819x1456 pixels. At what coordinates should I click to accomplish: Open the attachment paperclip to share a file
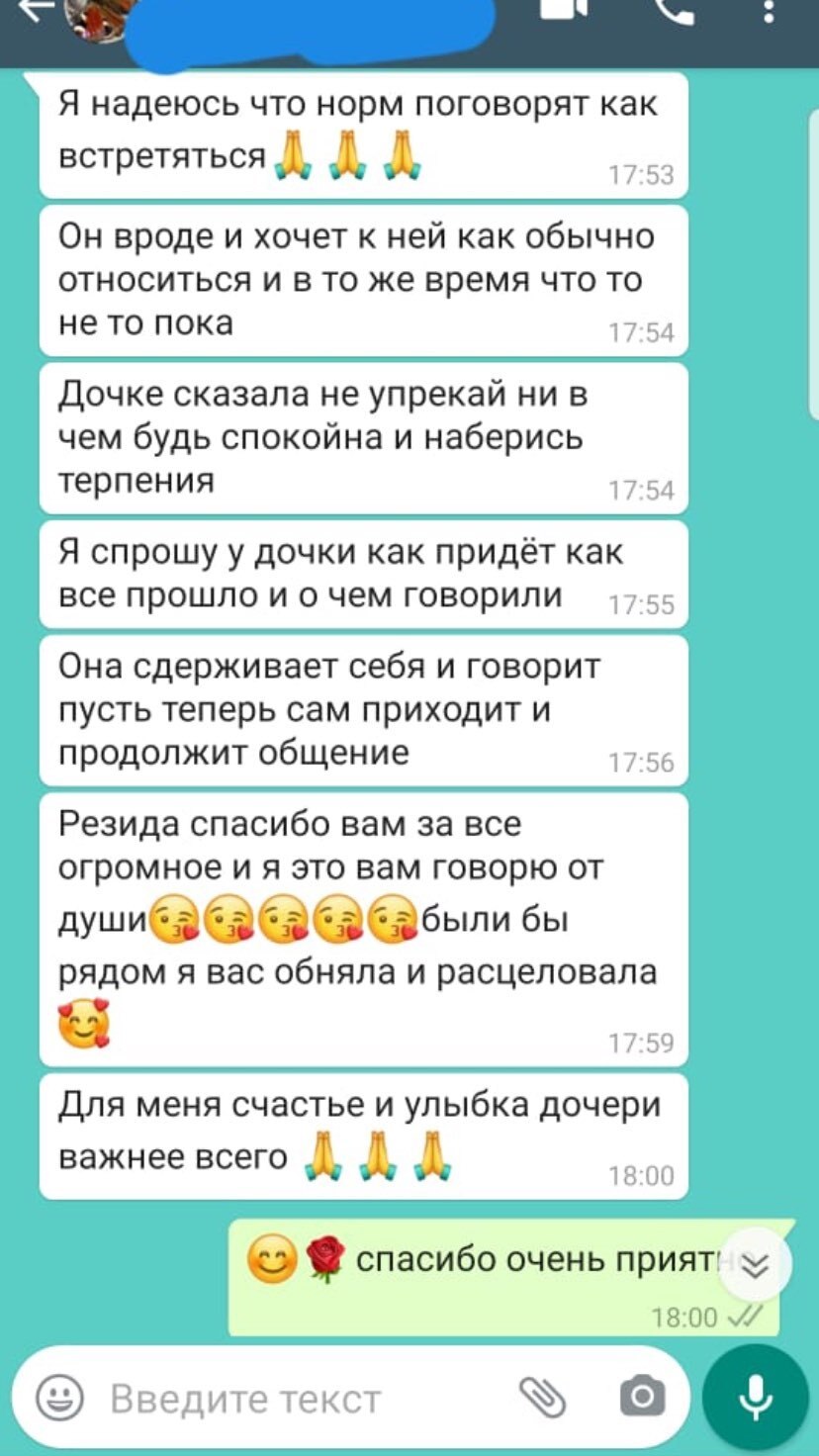pyautogui.click(x=540, y=1397)
